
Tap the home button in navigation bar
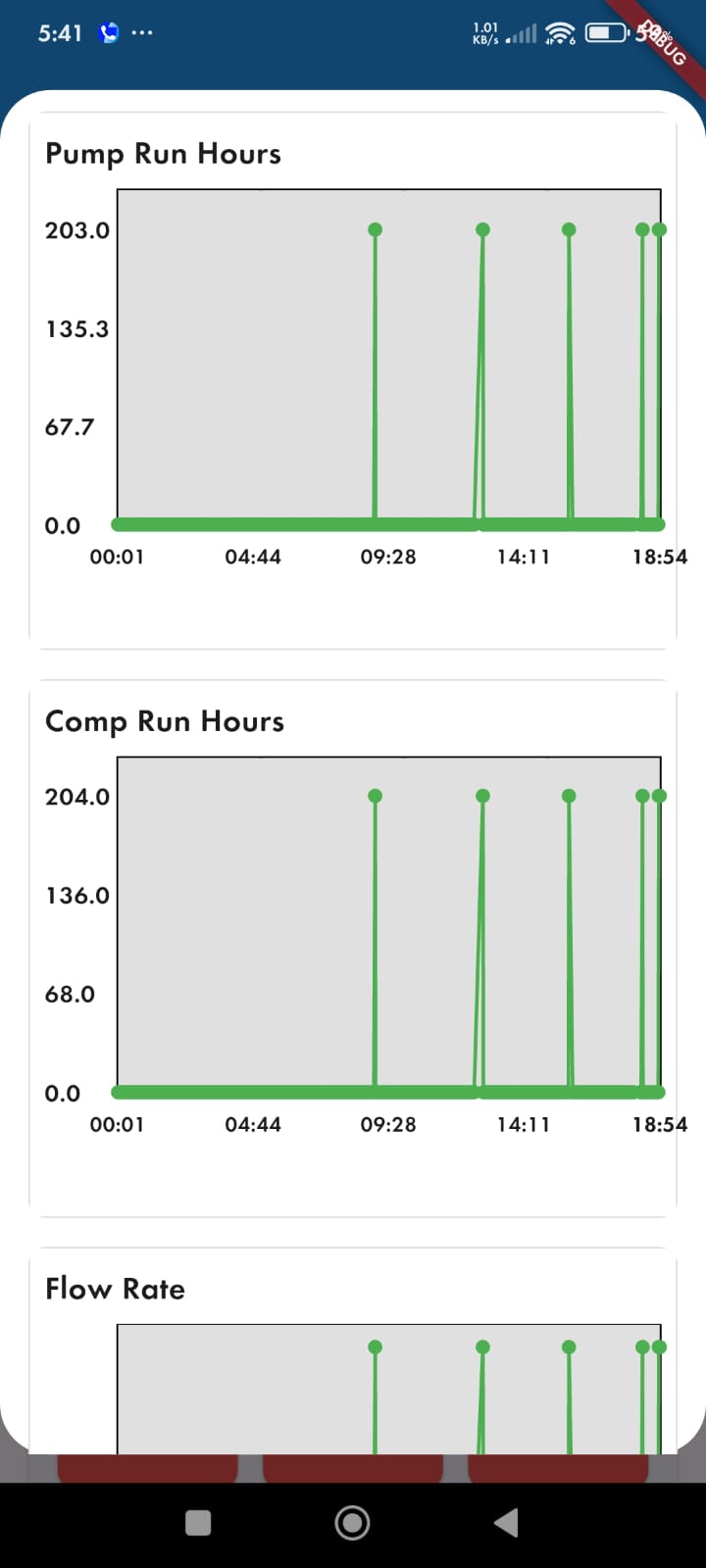[x=352, y=1522]
